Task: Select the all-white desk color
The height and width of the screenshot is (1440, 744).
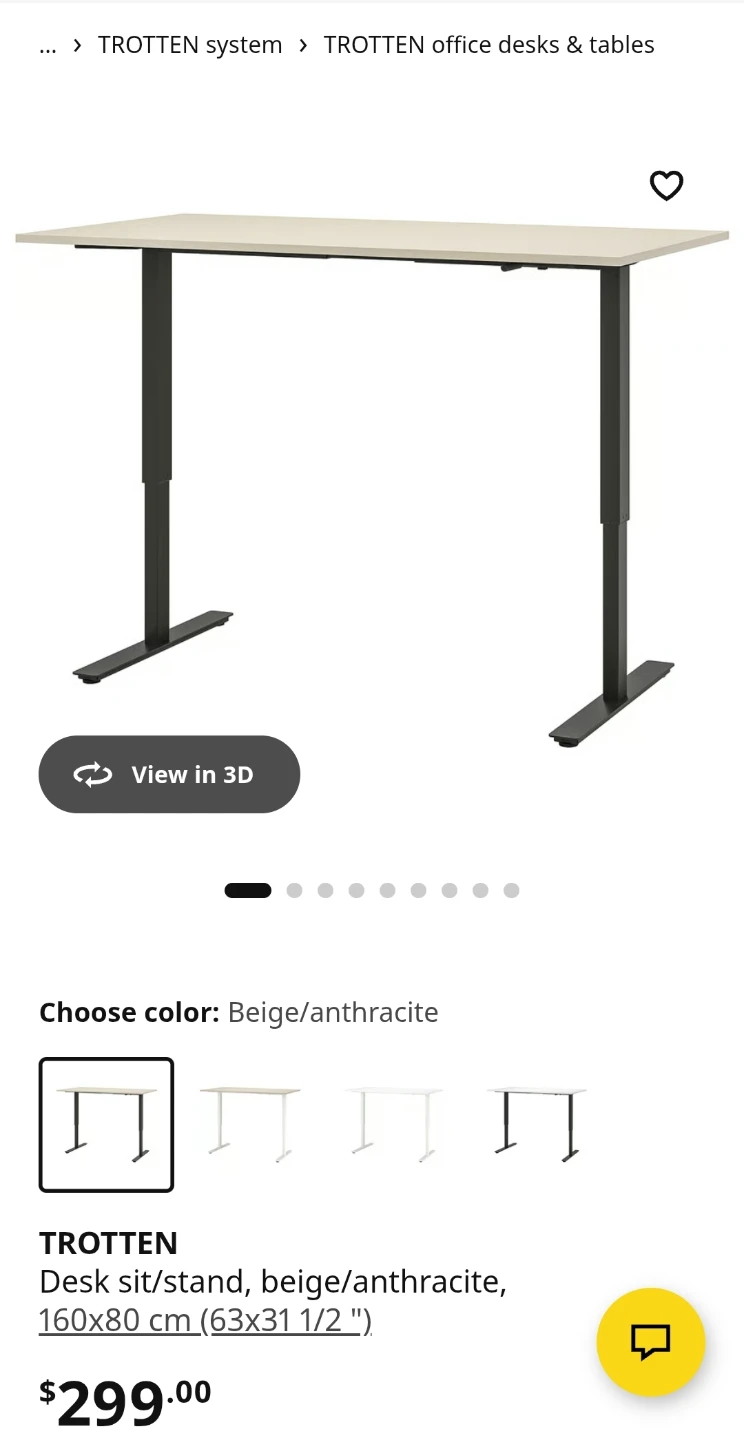Action: point(393,1124)
